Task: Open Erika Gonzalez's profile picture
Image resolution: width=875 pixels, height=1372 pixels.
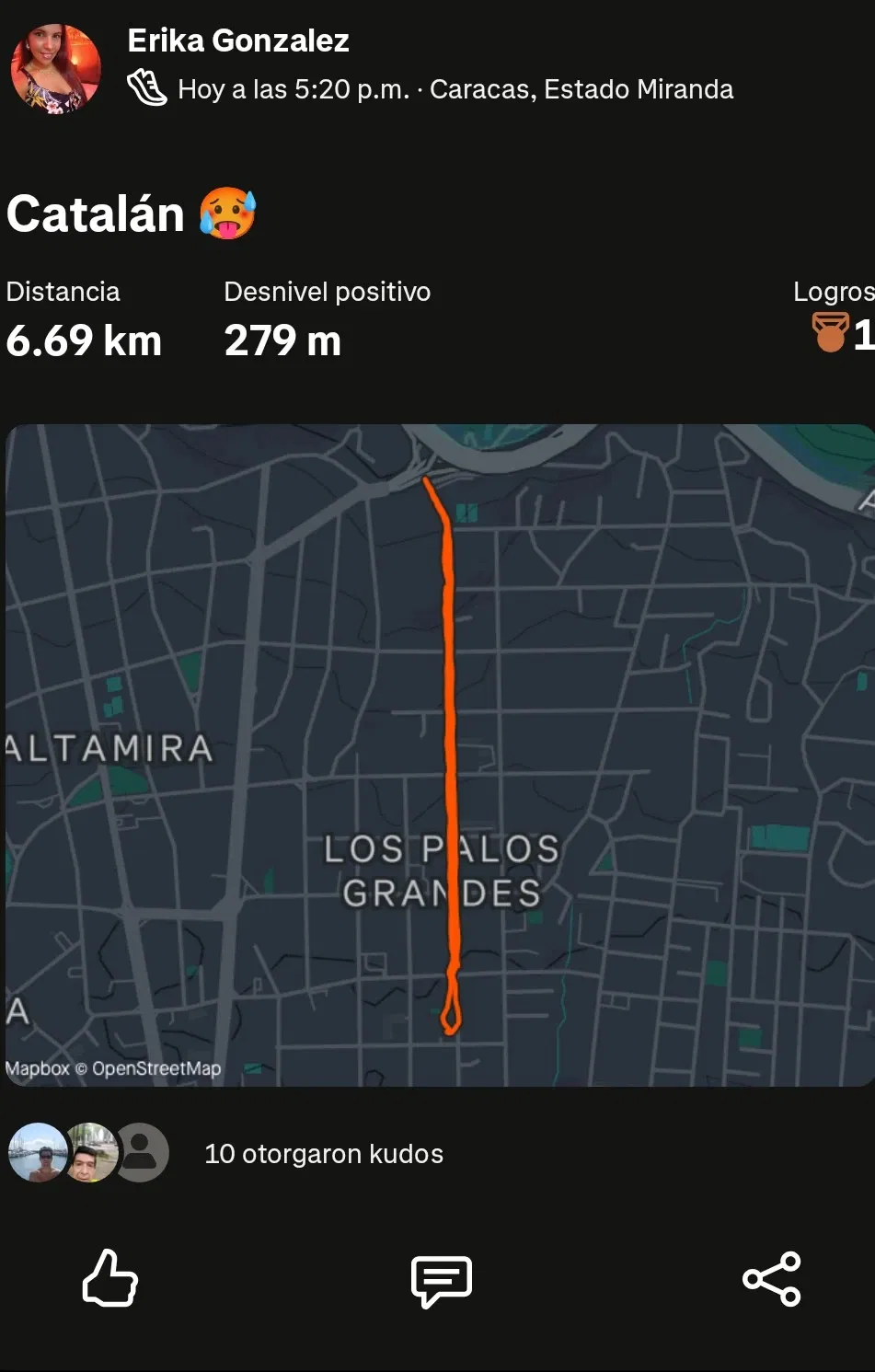Action: [55, 69]
